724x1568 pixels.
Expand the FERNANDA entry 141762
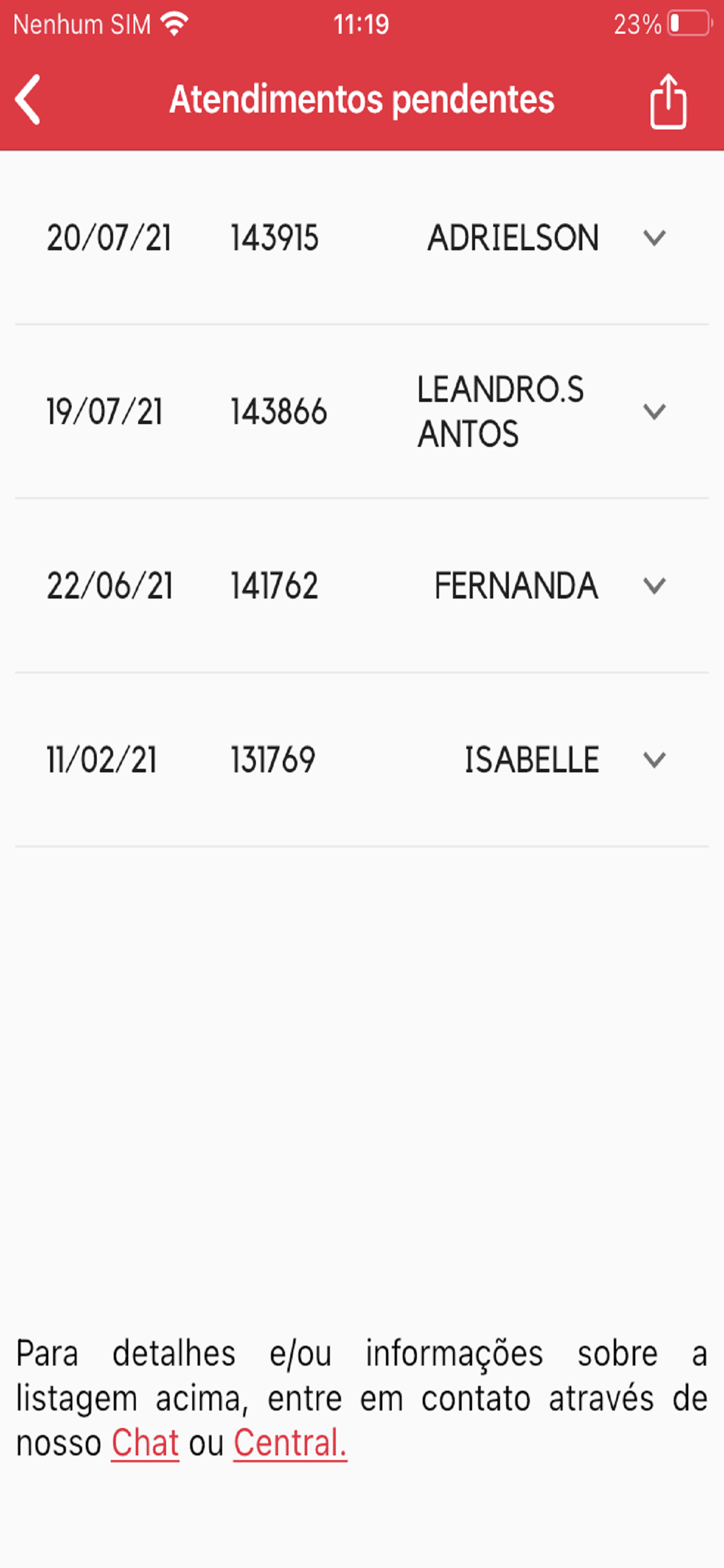[x=654, y=586]
